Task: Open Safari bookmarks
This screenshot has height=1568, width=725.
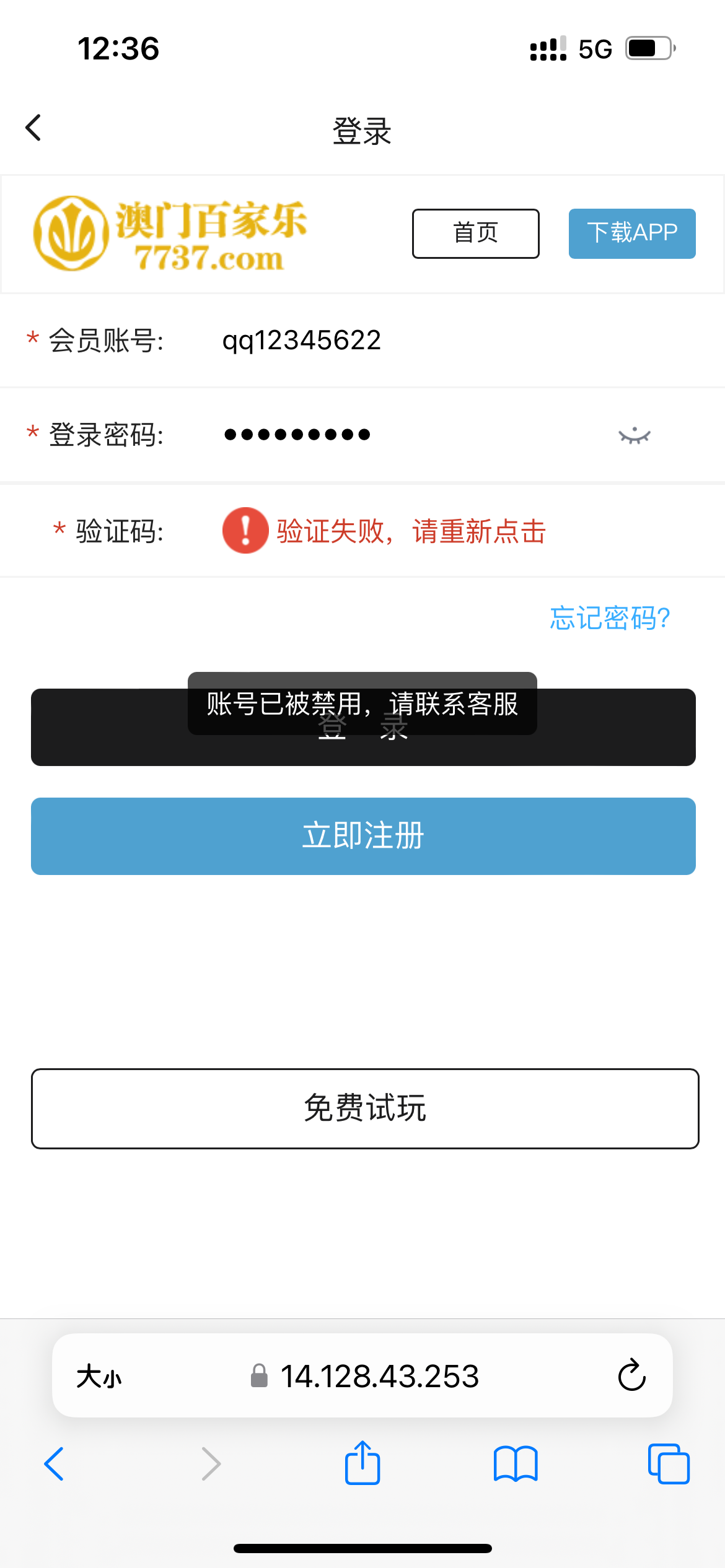Action: click(516, 1464)
